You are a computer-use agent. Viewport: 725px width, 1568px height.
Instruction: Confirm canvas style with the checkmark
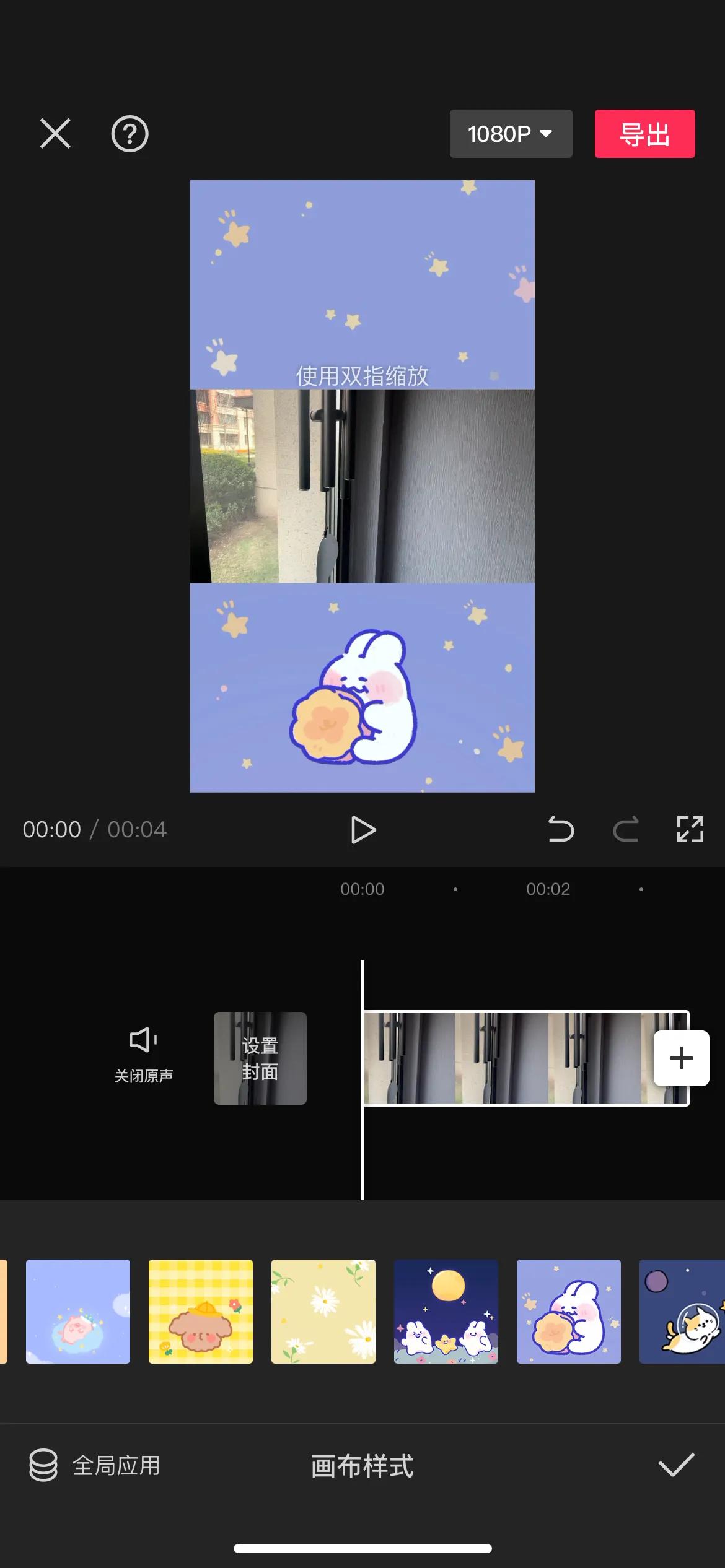[676, 1465]
